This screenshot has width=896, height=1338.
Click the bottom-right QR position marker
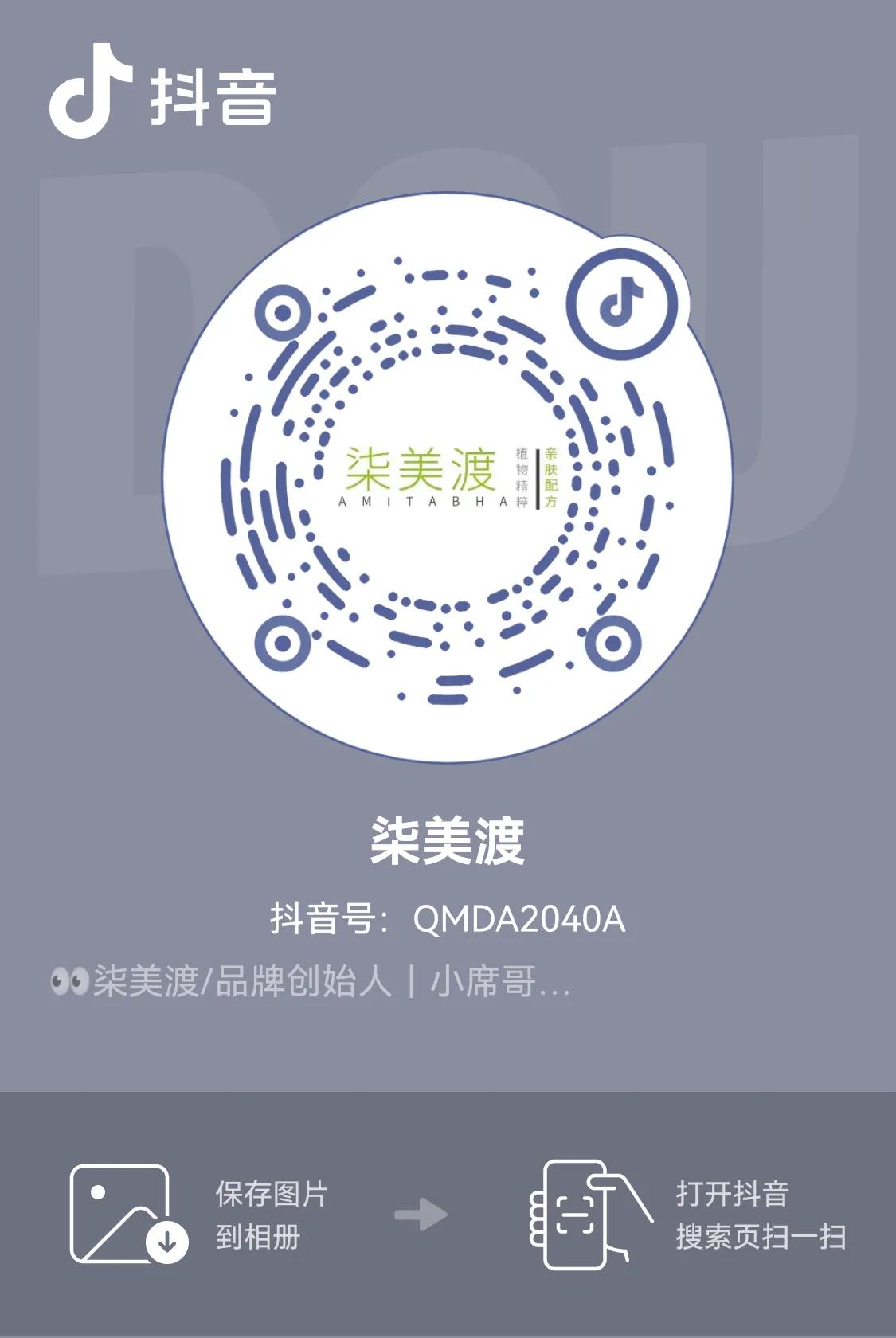tap(613, 641)
